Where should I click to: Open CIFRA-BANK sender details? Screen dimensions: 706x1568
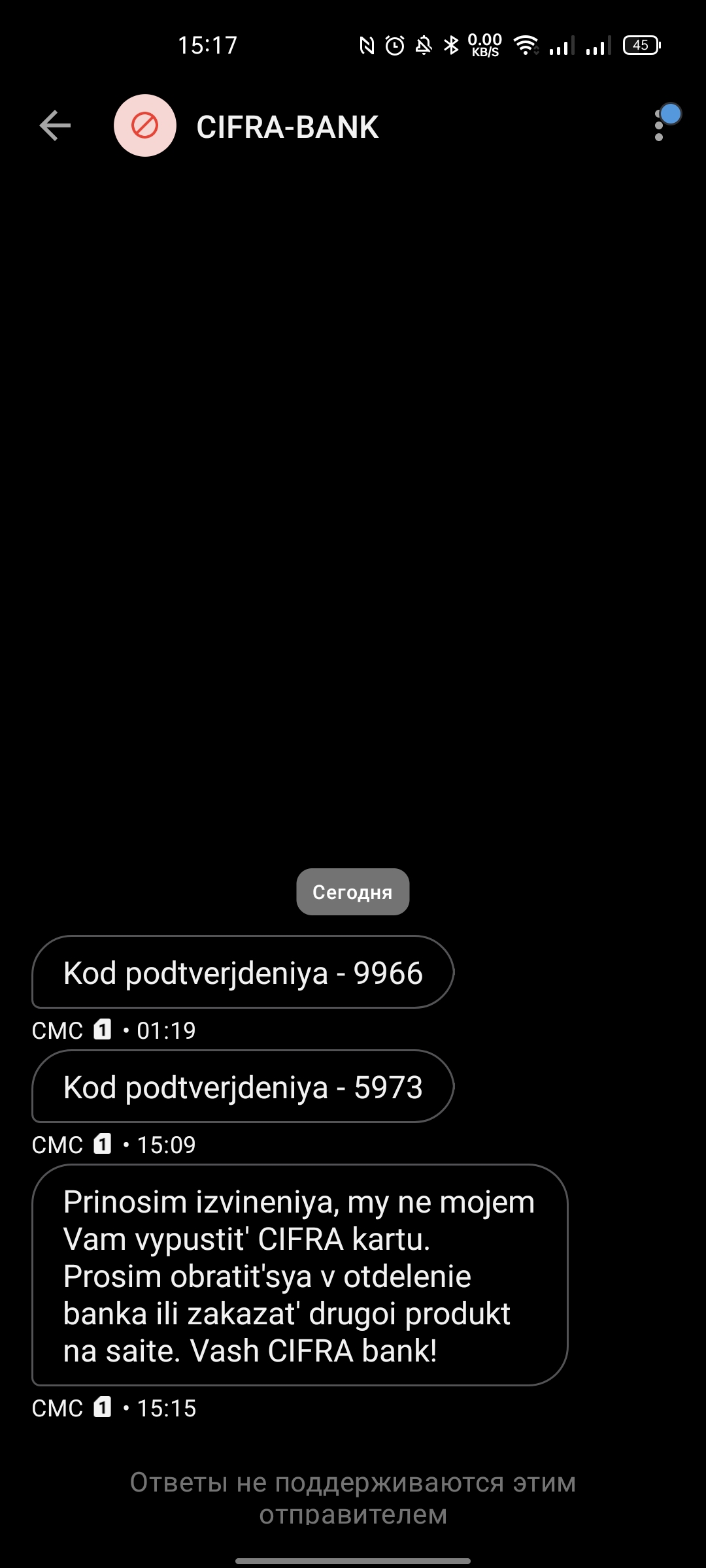tap(288, 127)
